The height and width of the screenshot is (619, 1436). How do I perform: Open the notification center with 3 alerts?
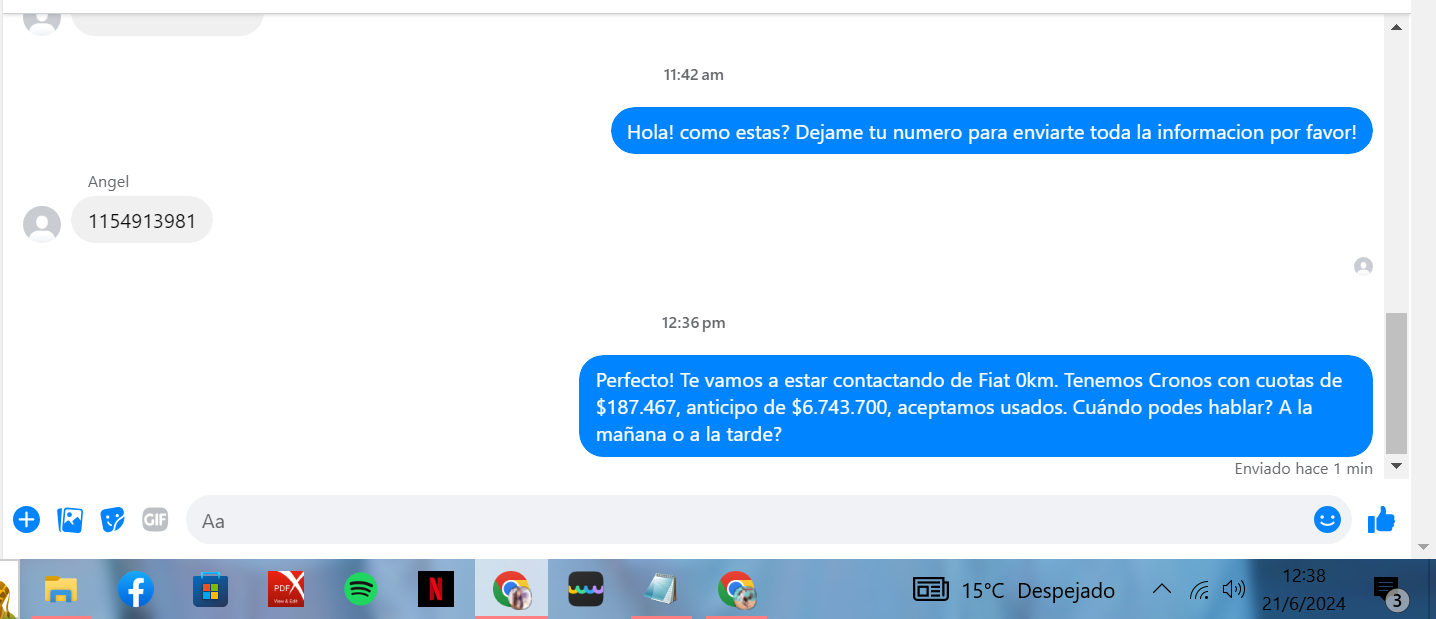pos(1388,592)
